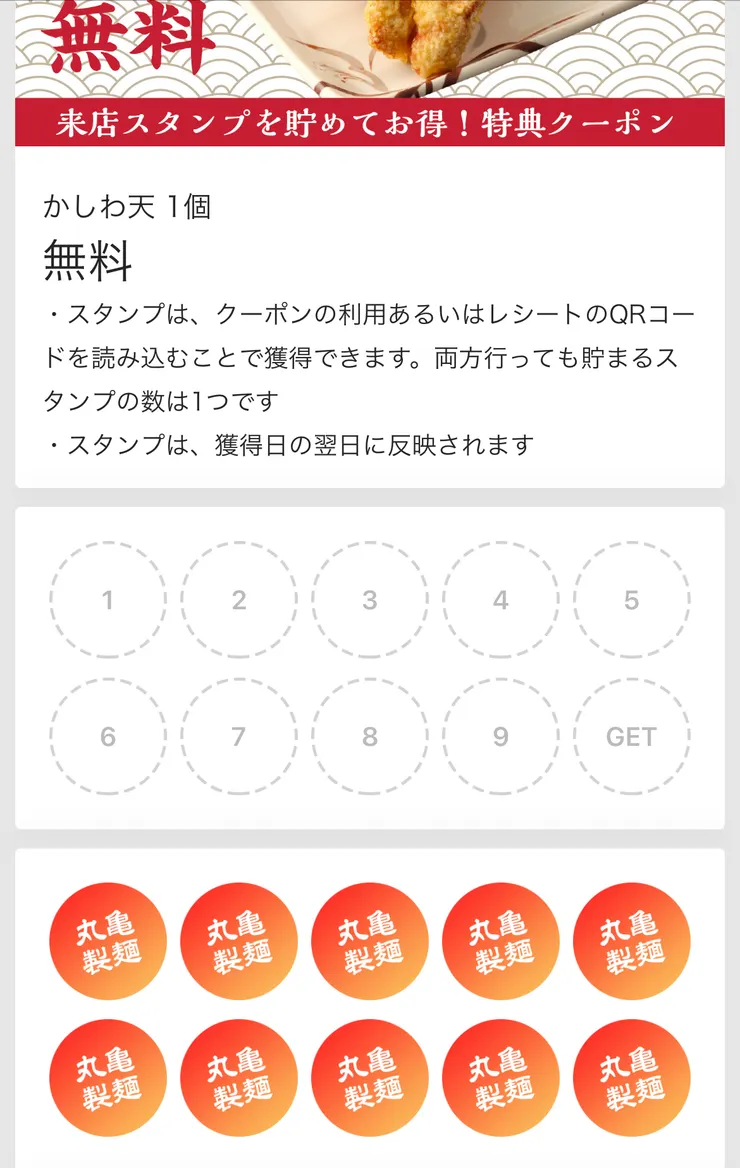Select empty stamp slot number 2
The height and width of the screenshot is (1168, 740).
pos(238,600)
